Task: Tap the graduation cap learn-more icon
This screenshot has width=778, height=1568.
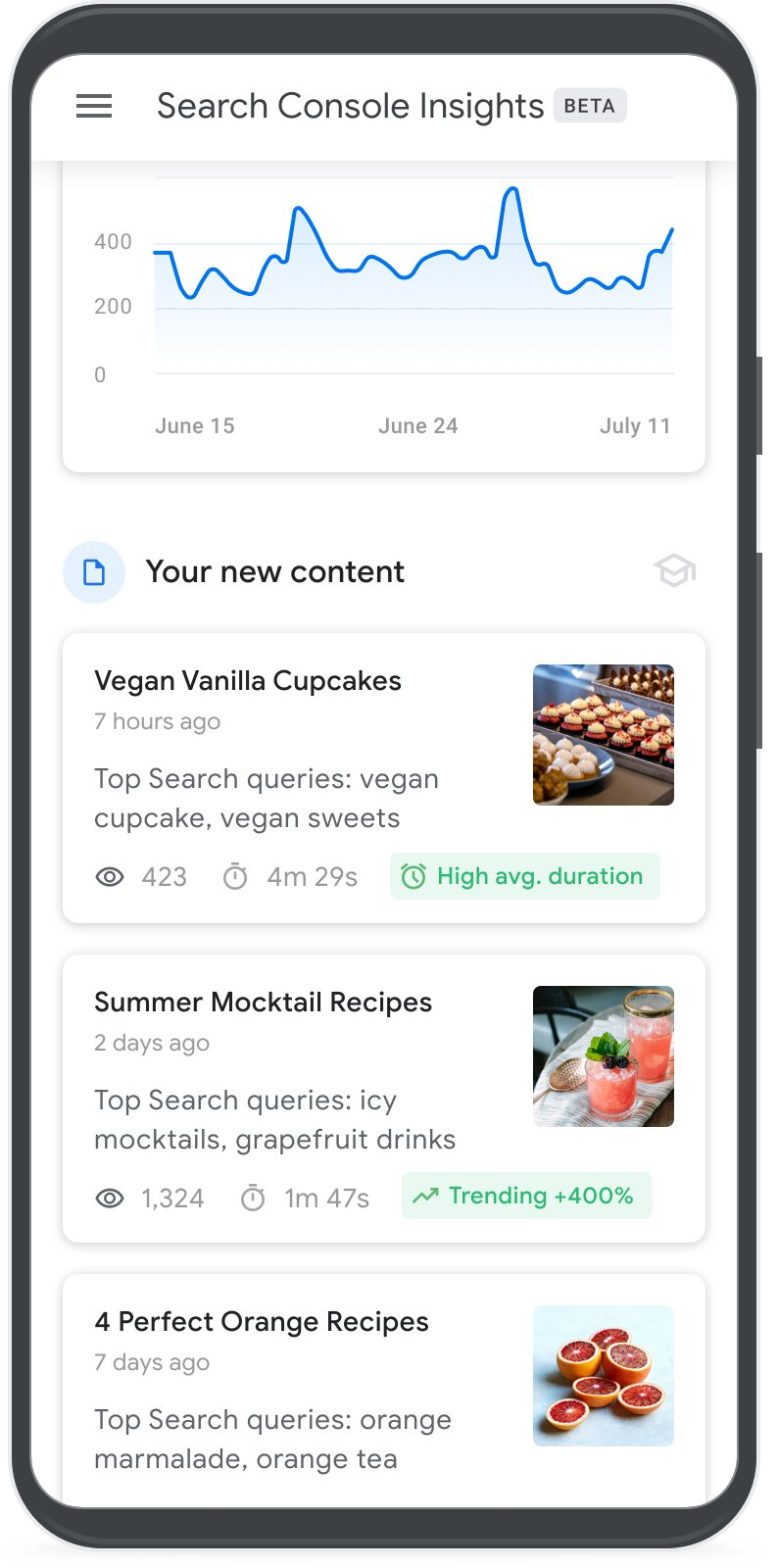Action: tap(674, 570)
